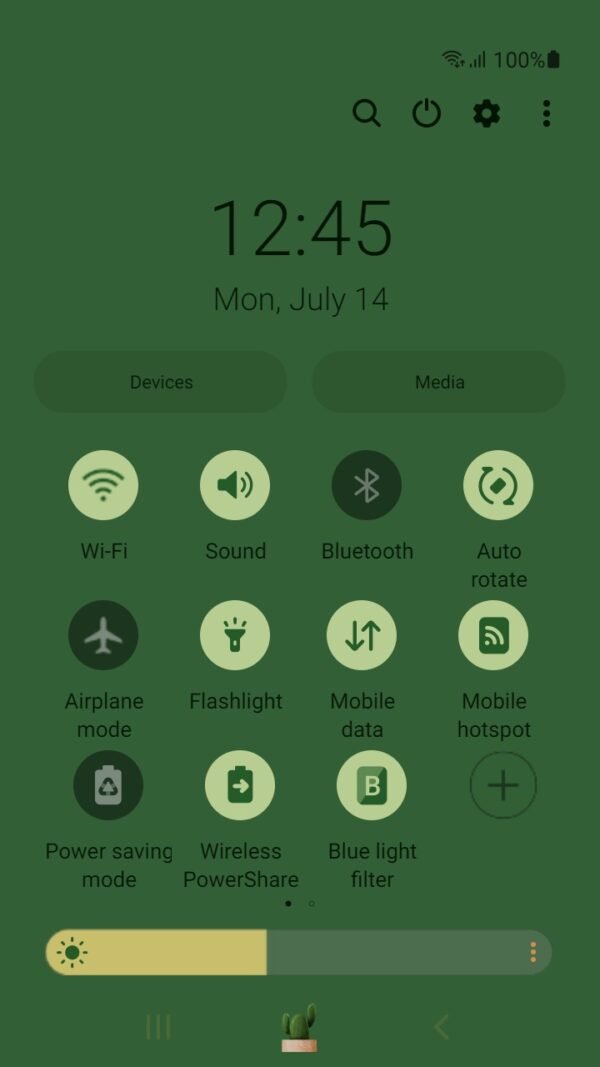Viewport: 600px width, 1067px height.
Task: Switch off Mobile data
Action: (362, 635)
